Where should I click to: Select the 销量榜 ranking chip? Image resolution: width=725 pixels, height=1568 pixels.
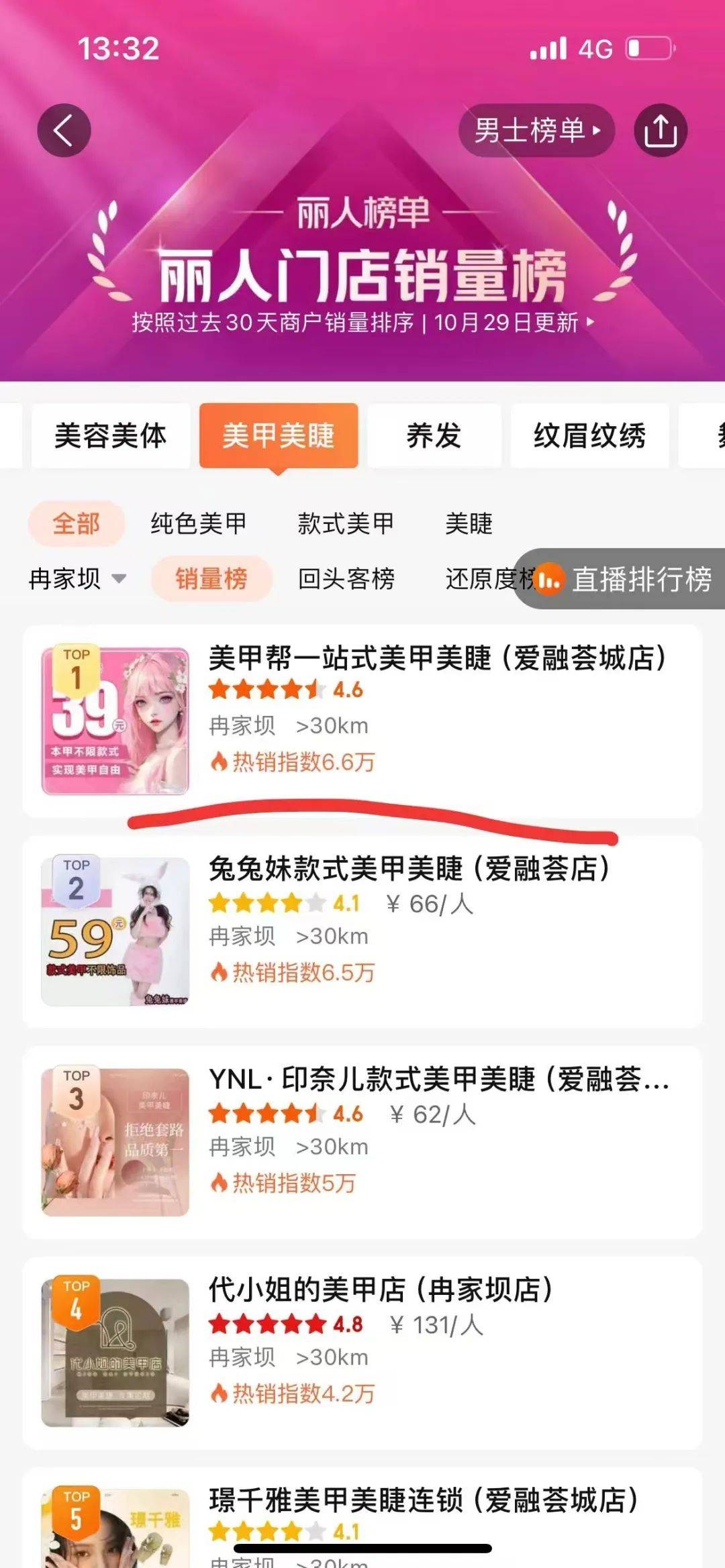point(211,578)
